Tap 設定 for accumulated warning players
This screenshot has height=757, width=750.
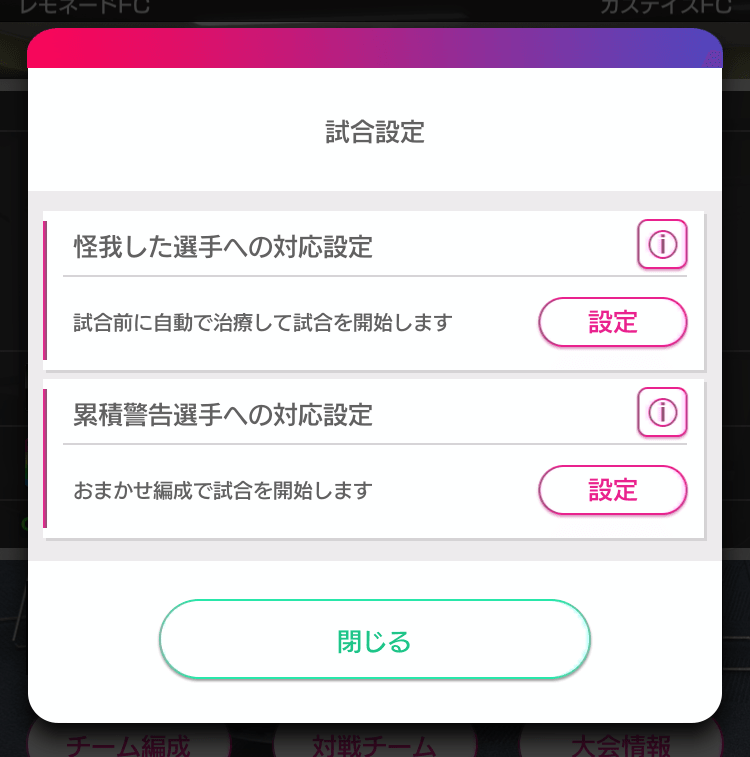(x=613, y=490)
